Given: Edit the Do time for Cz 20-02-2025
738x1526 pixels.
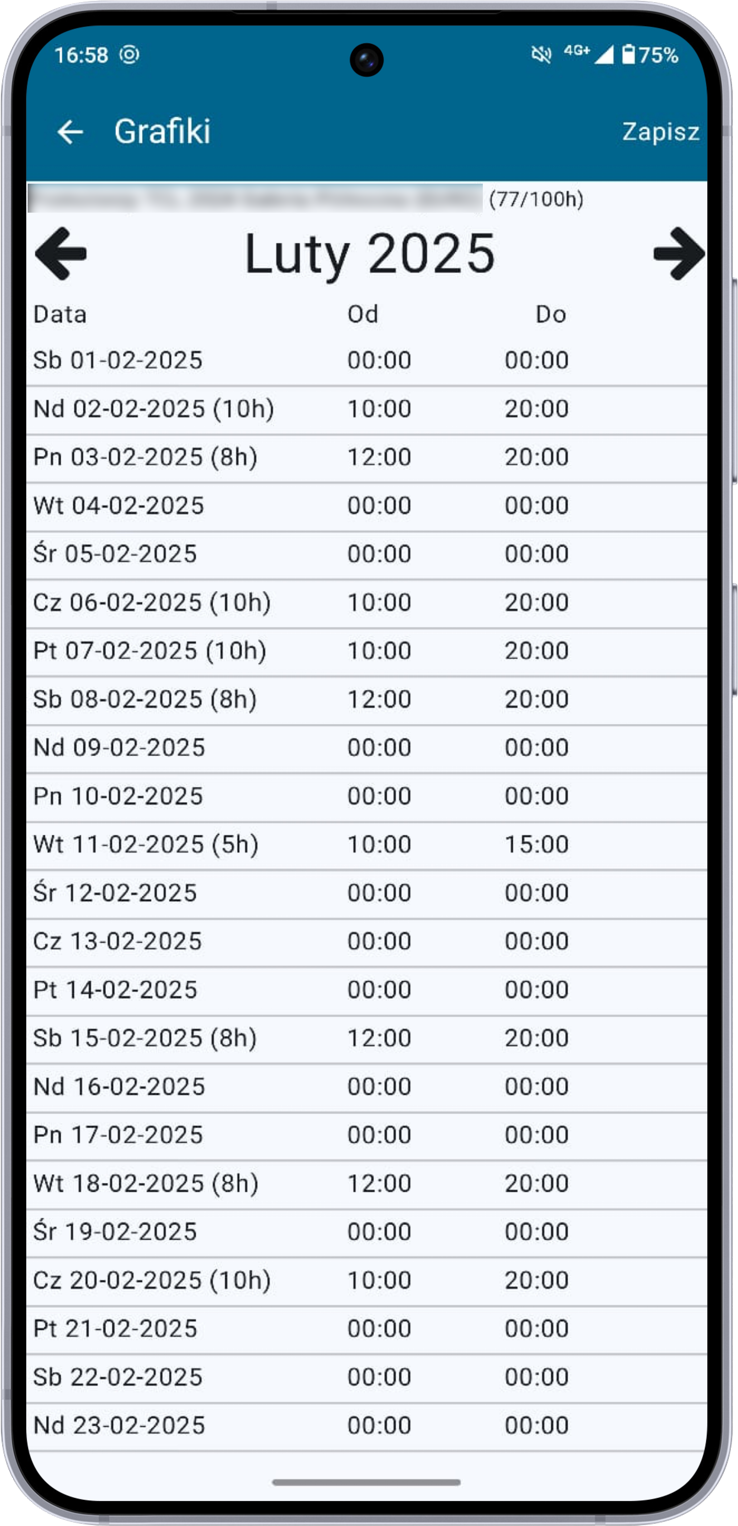Looking at the screenshot, I should point(536,1280).
